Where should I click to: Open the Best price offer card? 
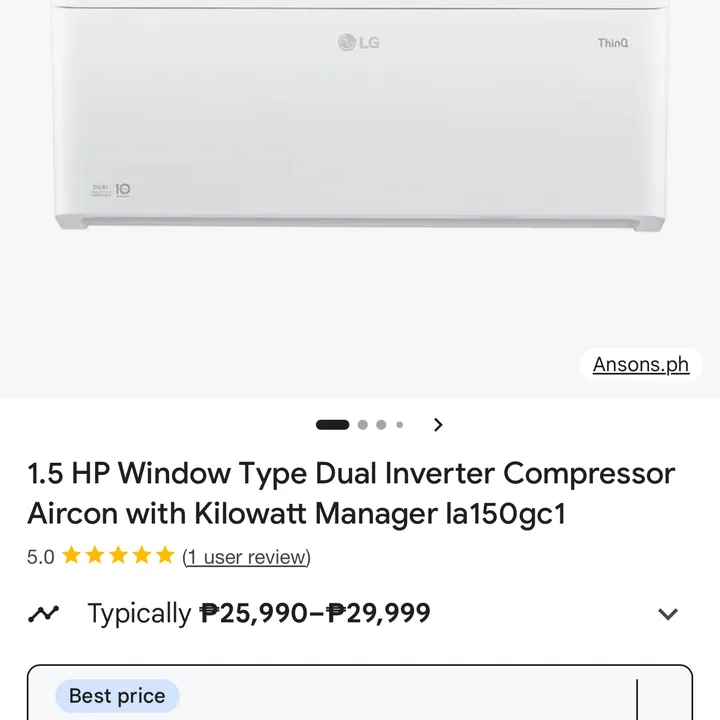[x=330, y=695]
